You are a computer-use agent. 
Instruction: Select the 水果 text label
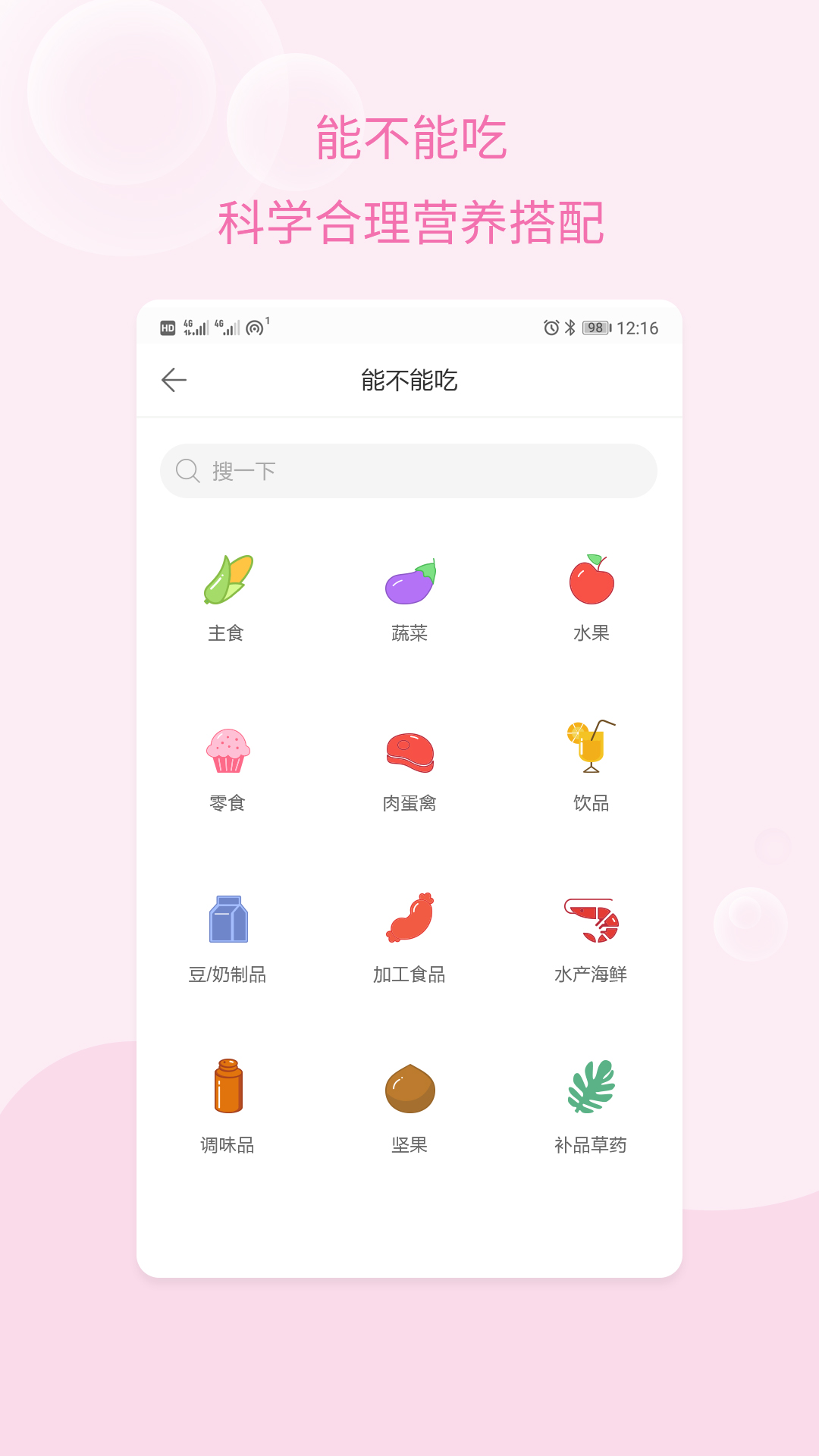pyautogui.click(x=592, y=631)
